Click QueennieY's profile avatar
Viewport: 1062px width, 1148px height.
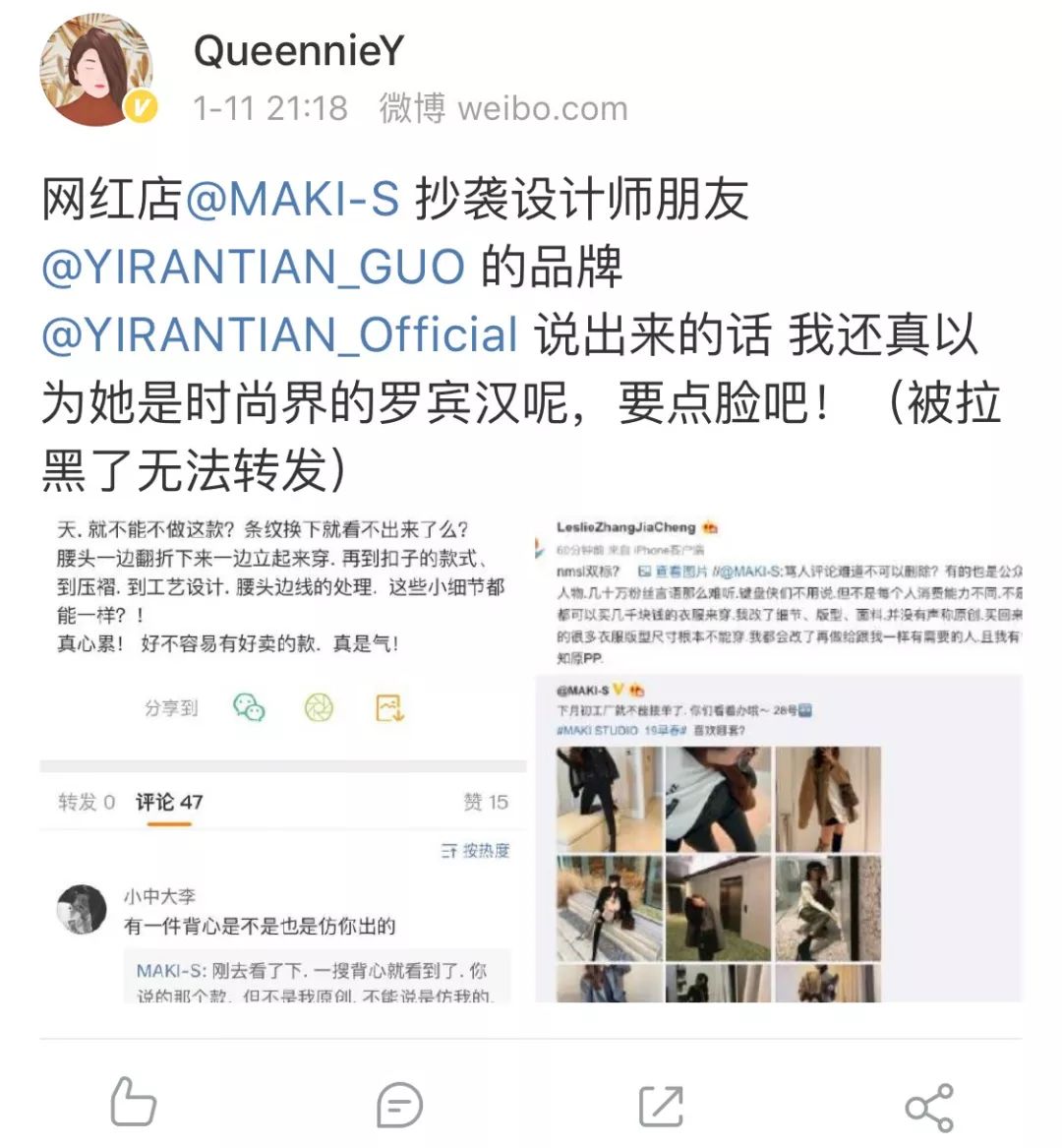tap(93, 69)
